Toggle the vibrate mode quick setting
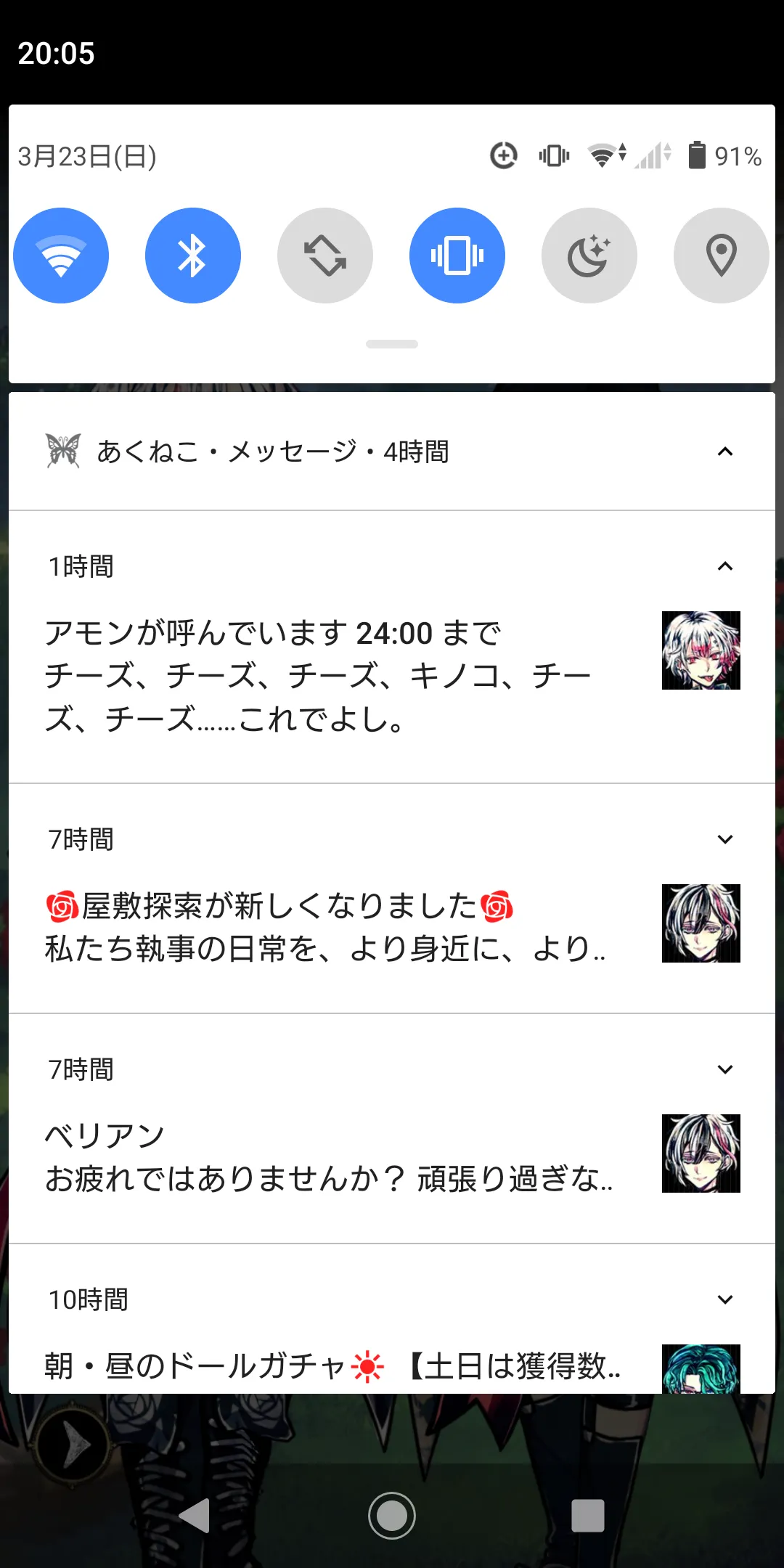Screen dimensions: 784x1568 (457, 256)
